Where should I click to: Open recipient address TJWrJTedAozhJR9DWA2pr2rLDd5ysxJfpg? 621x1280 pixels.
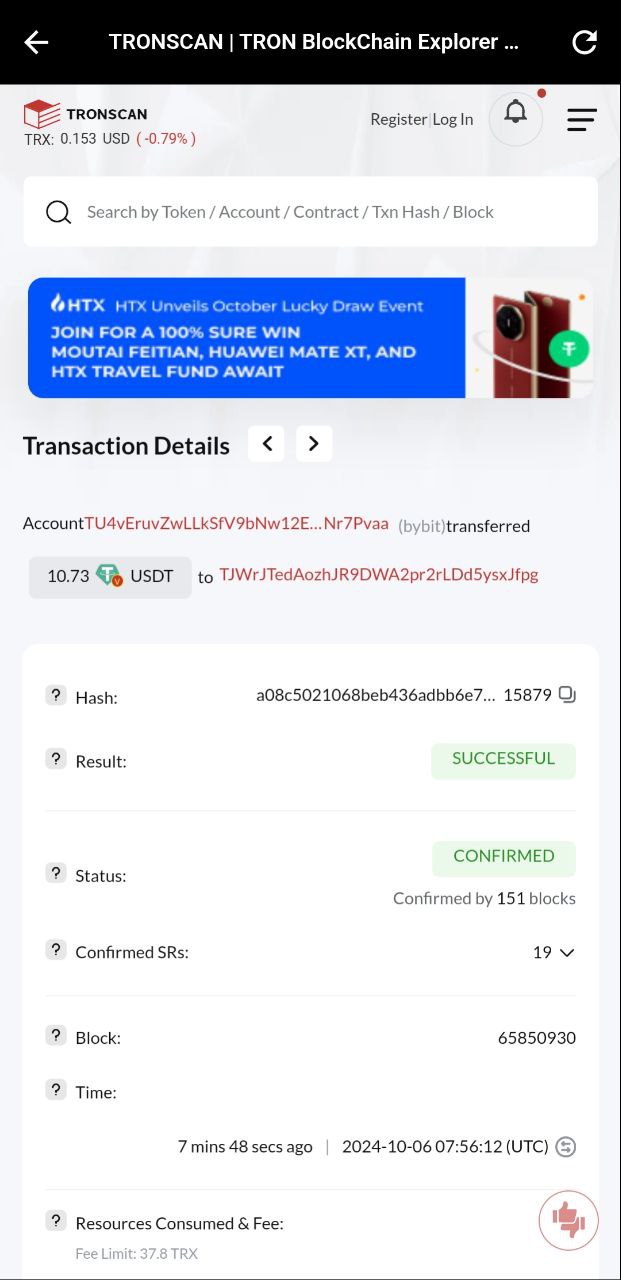[x=379, y=574]
